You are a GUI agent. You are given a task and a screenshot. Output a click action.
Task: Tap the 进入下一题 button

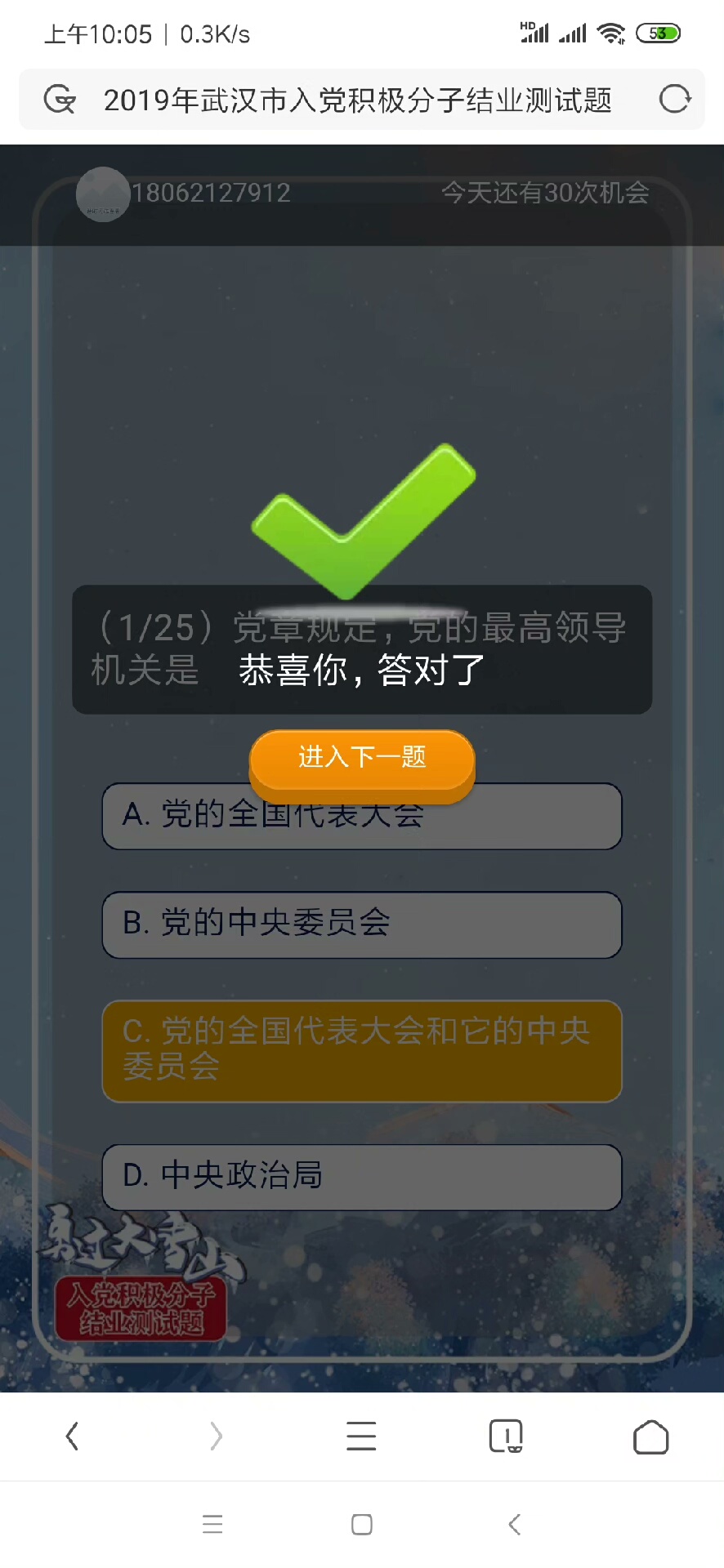click(x=362, y=758)
